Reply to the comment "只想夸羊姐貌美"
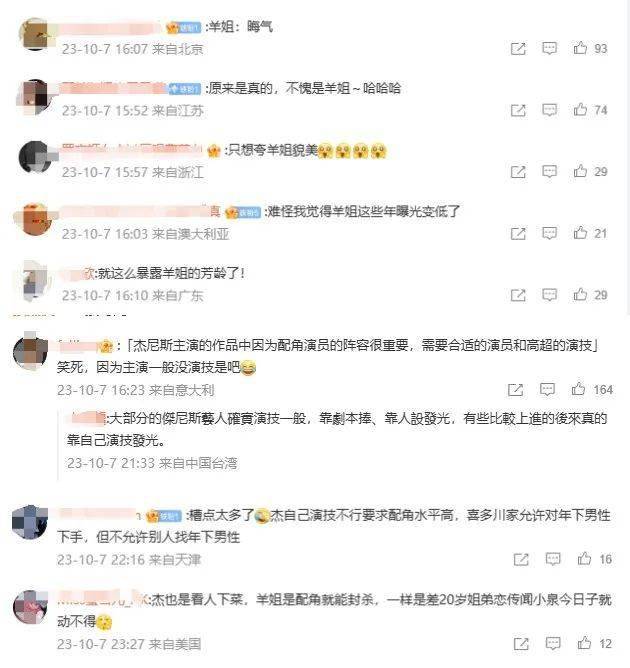The width and height of the screenshot is (630, 668). coord(550,172)
